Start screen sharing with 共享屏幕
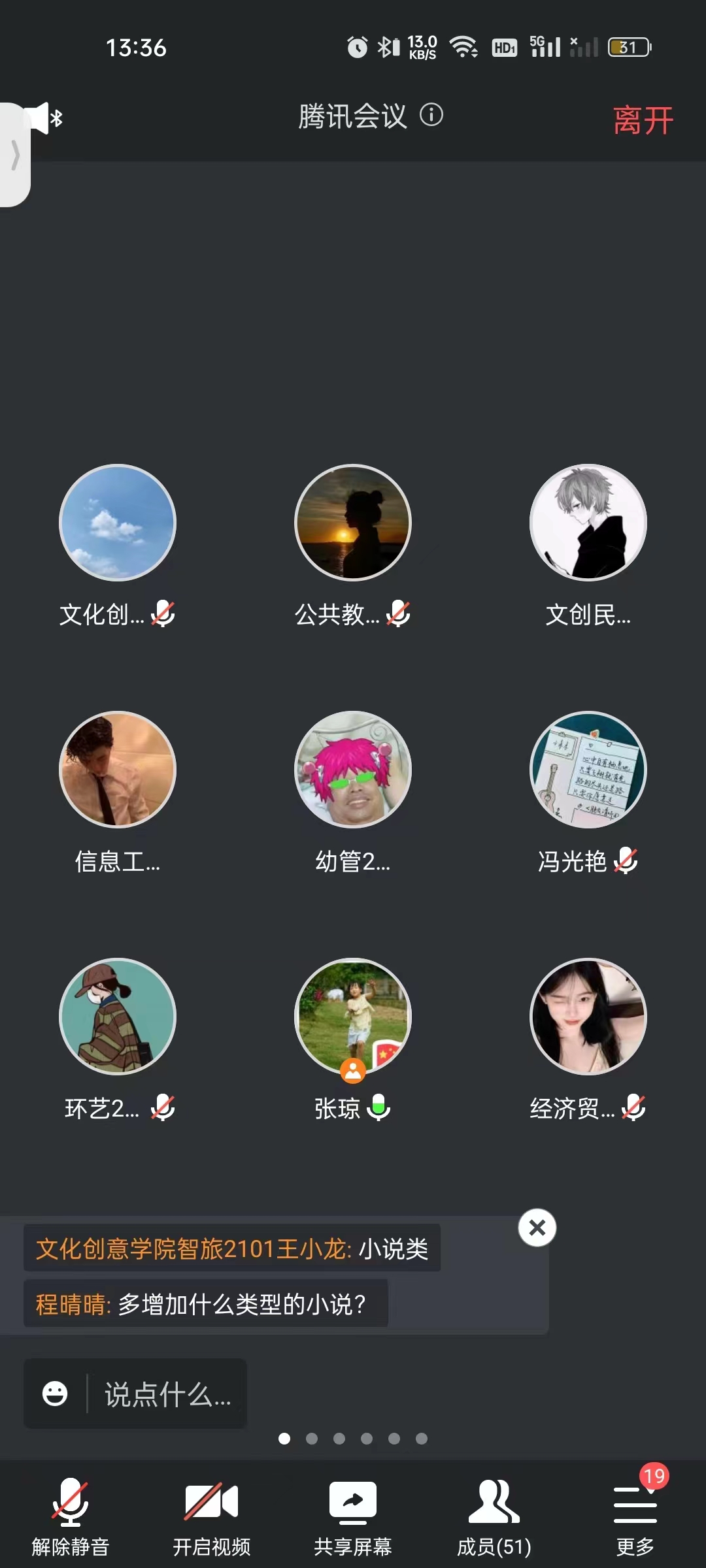 [x=352, y=1516]
